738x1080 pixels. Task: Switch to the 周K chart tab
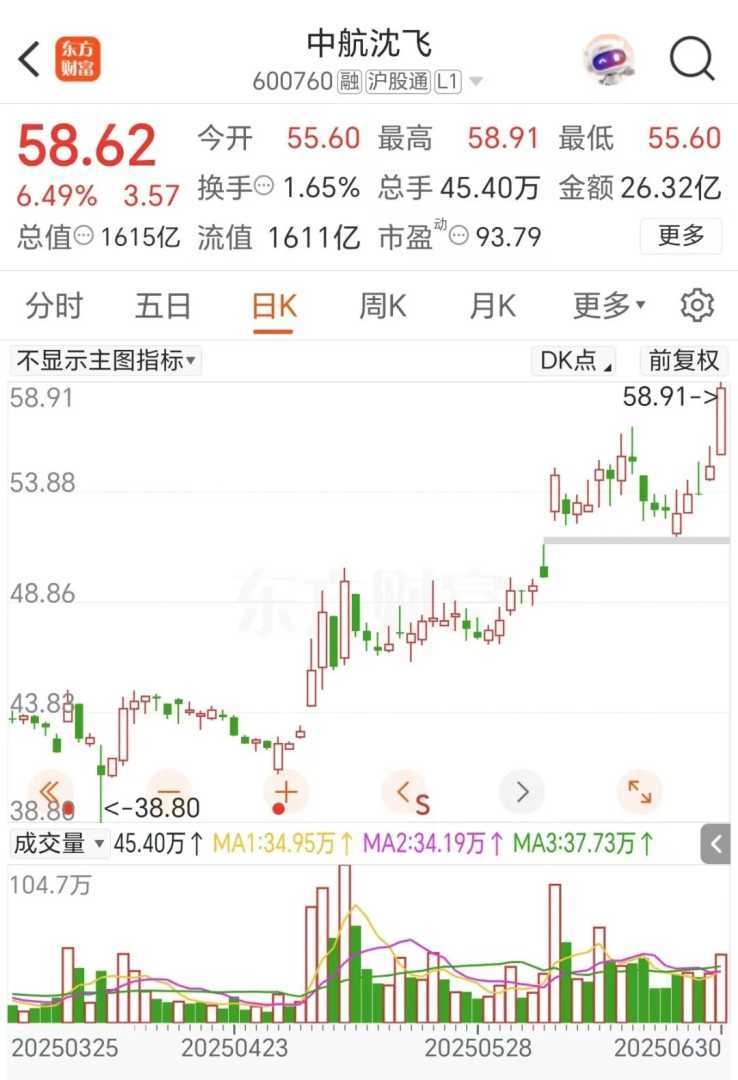pyautogui.click(x=382, y=306)
